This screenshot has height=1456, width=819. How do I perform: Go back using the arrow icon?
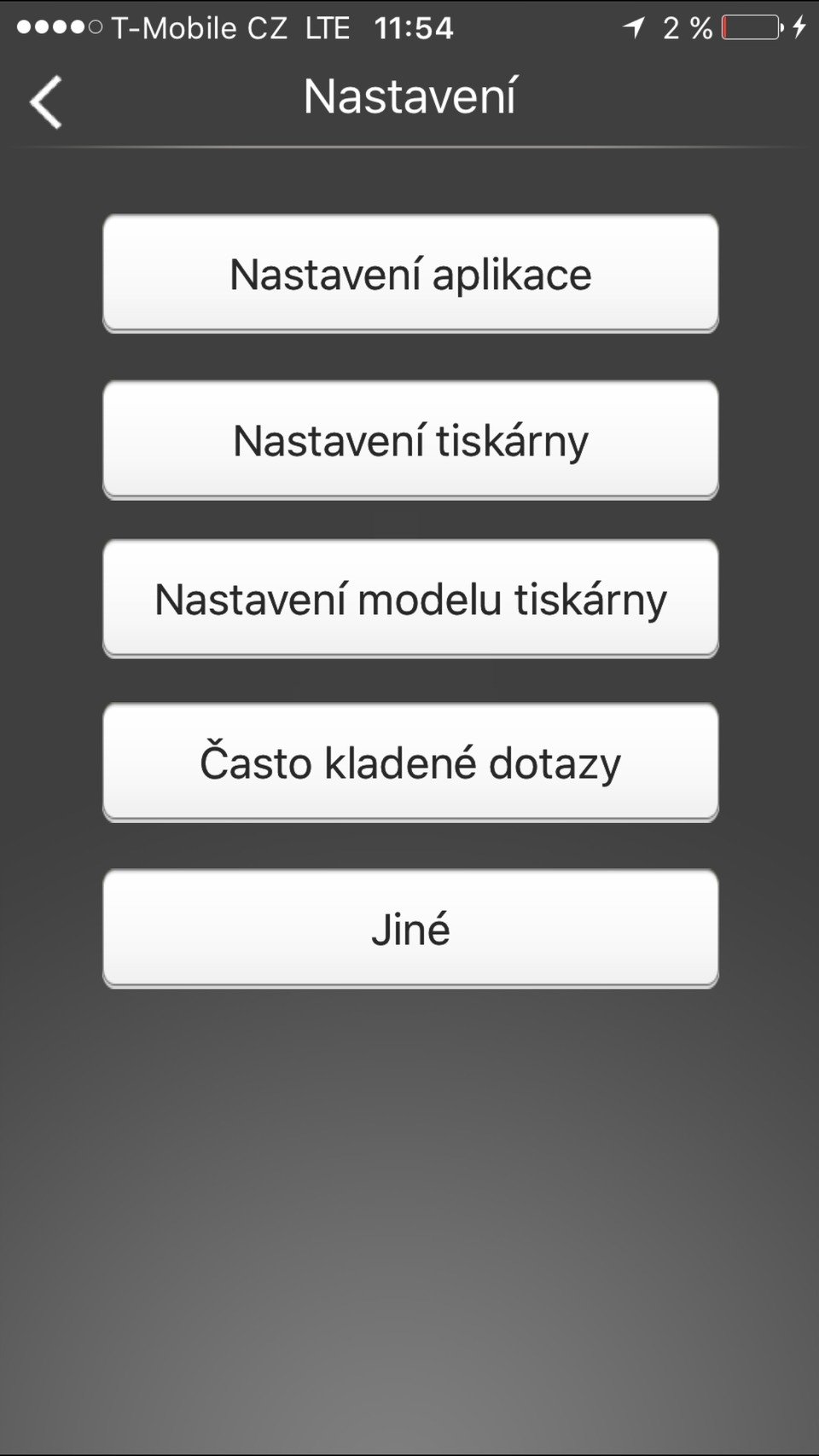tap(46, 102)
